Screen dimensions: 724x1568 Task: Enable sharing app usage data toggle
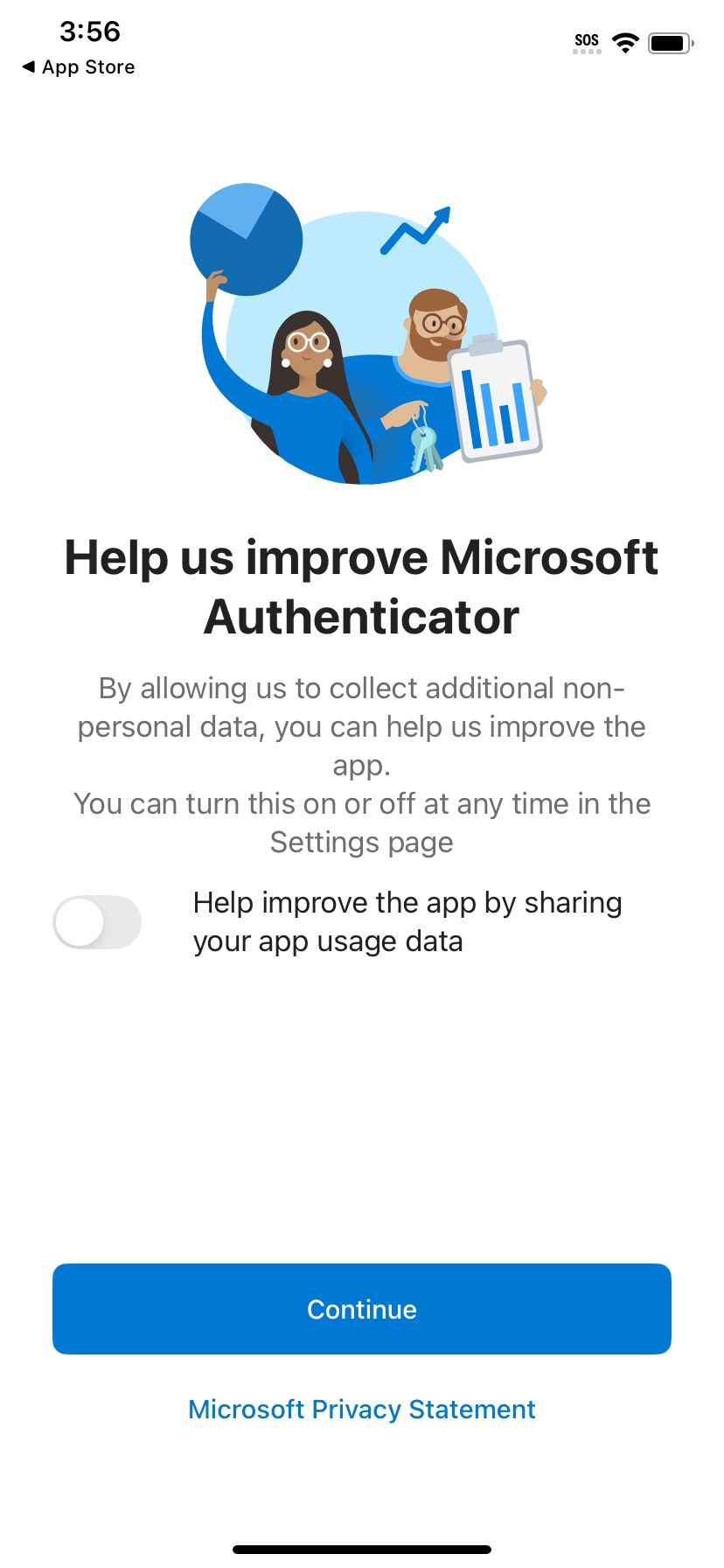(x=97, y=922)
